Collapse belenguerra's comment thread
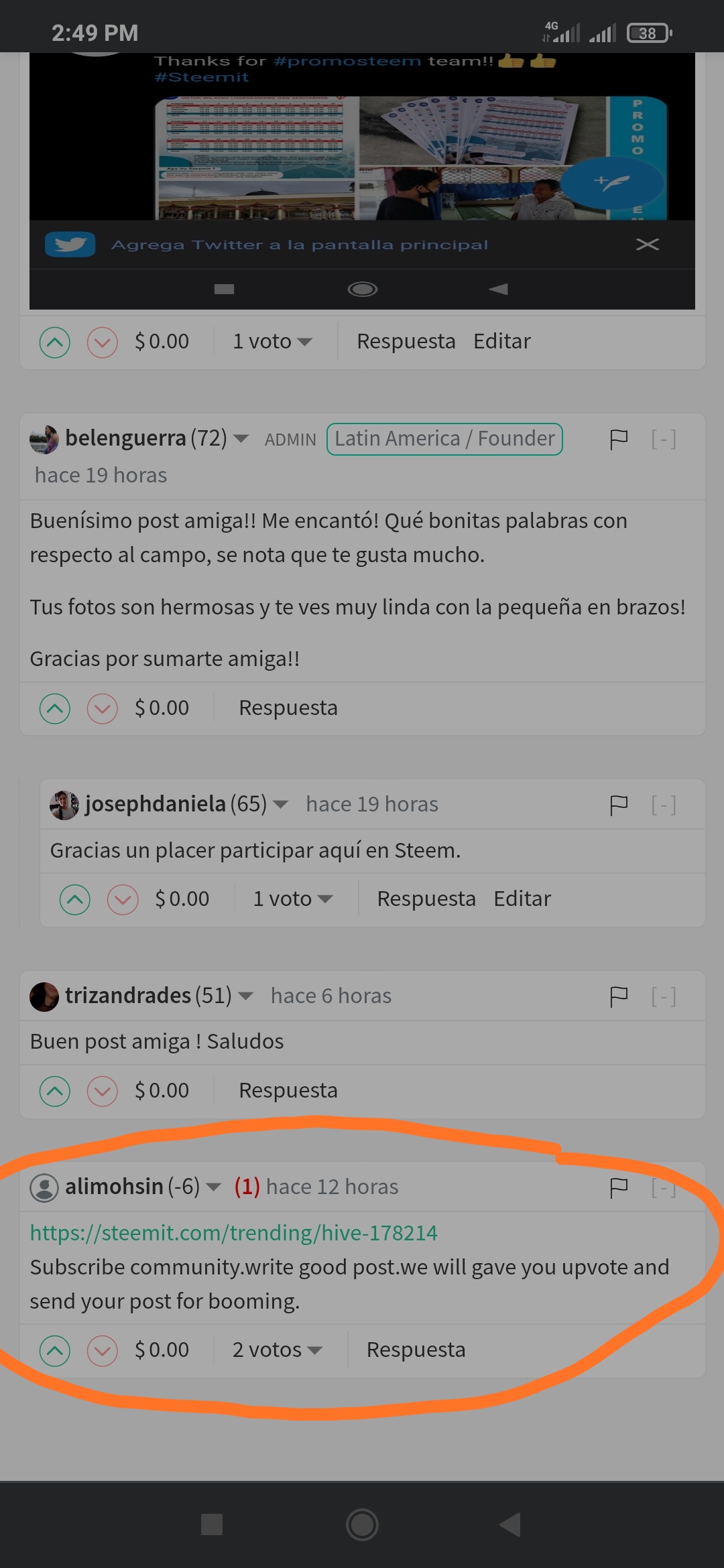This screenshot has width=724, height=1568. click(663, 440)
